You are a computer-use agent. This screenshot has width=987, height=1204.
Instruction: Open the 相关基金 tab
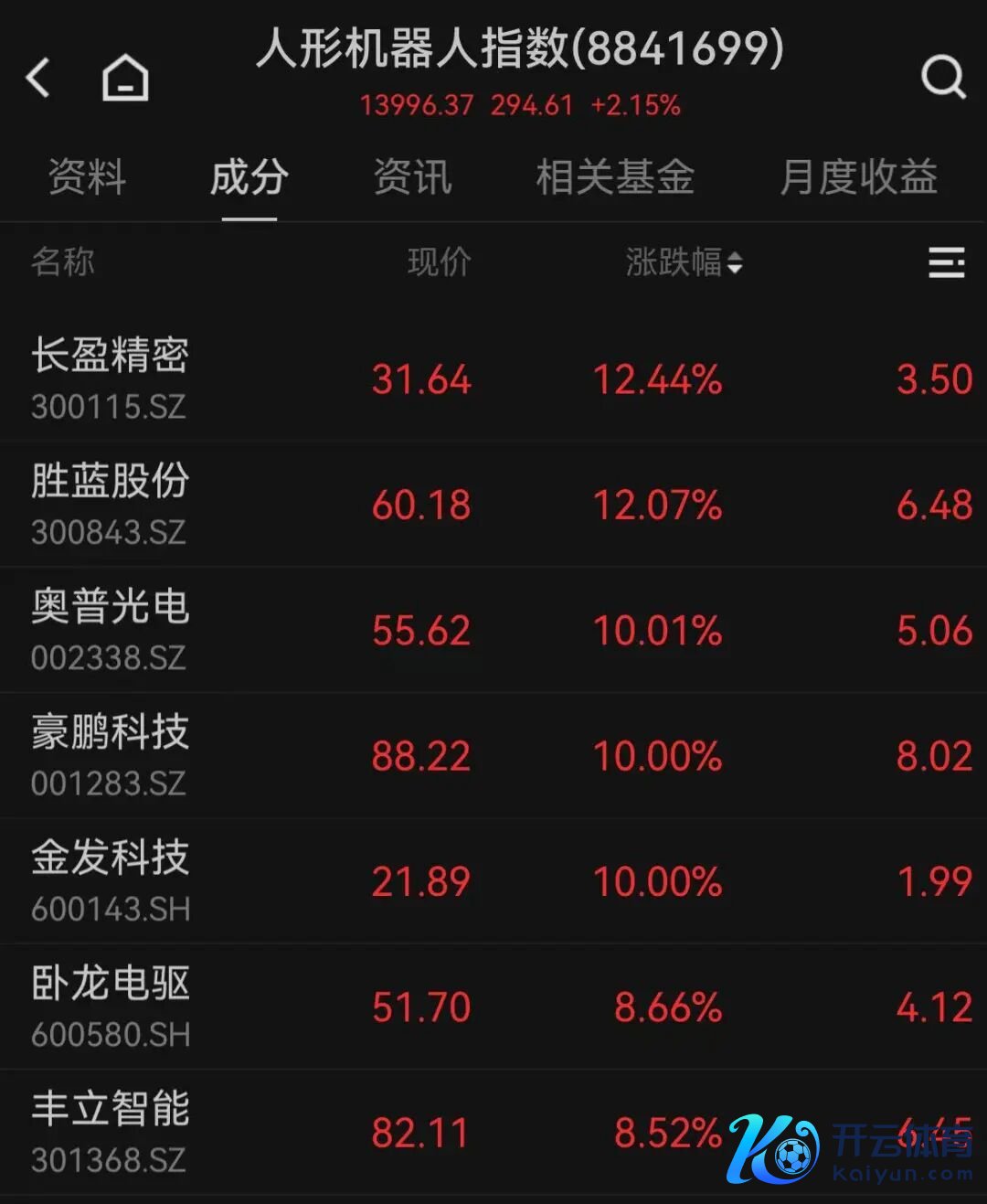pyautogui.click(x=615, y=177)
